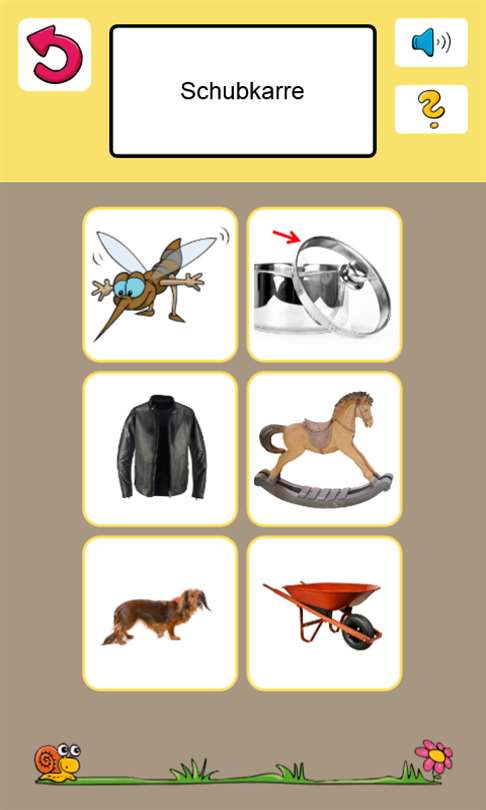Tap the red wheelbarrow picture

pyautogui.click(x=324, y=613)
